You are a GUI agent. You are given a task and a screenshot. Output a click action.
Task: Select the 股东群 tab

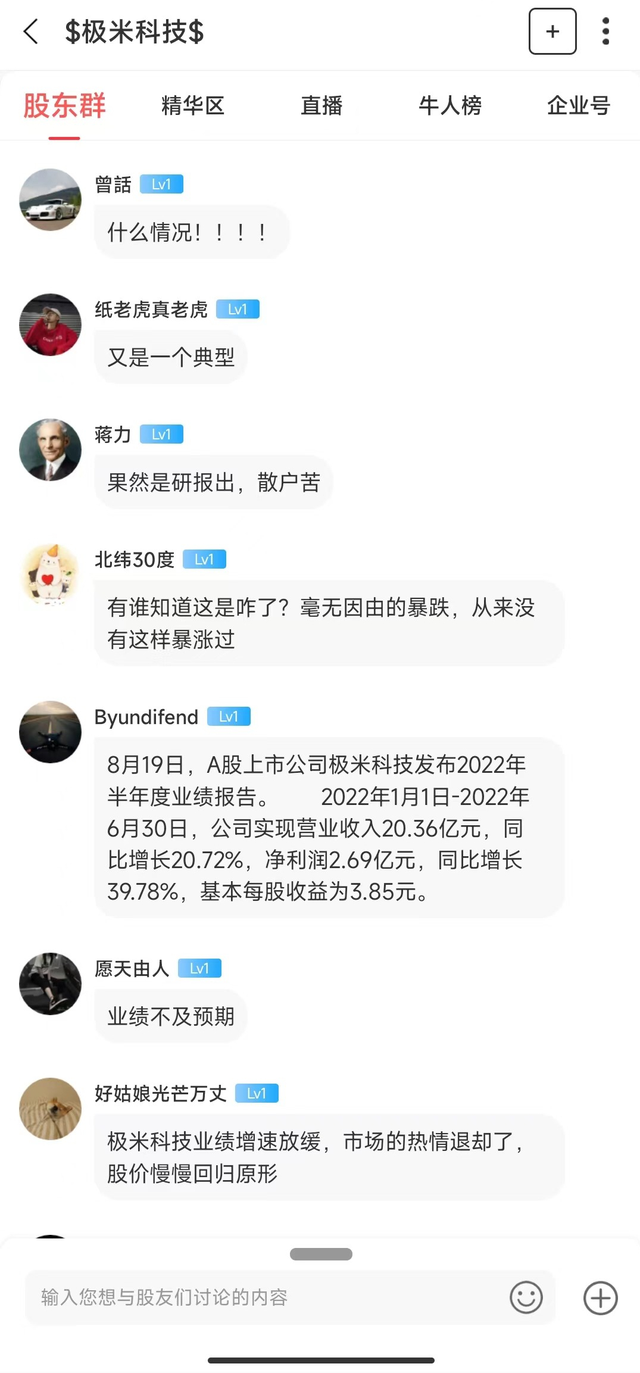pos(64,105)
